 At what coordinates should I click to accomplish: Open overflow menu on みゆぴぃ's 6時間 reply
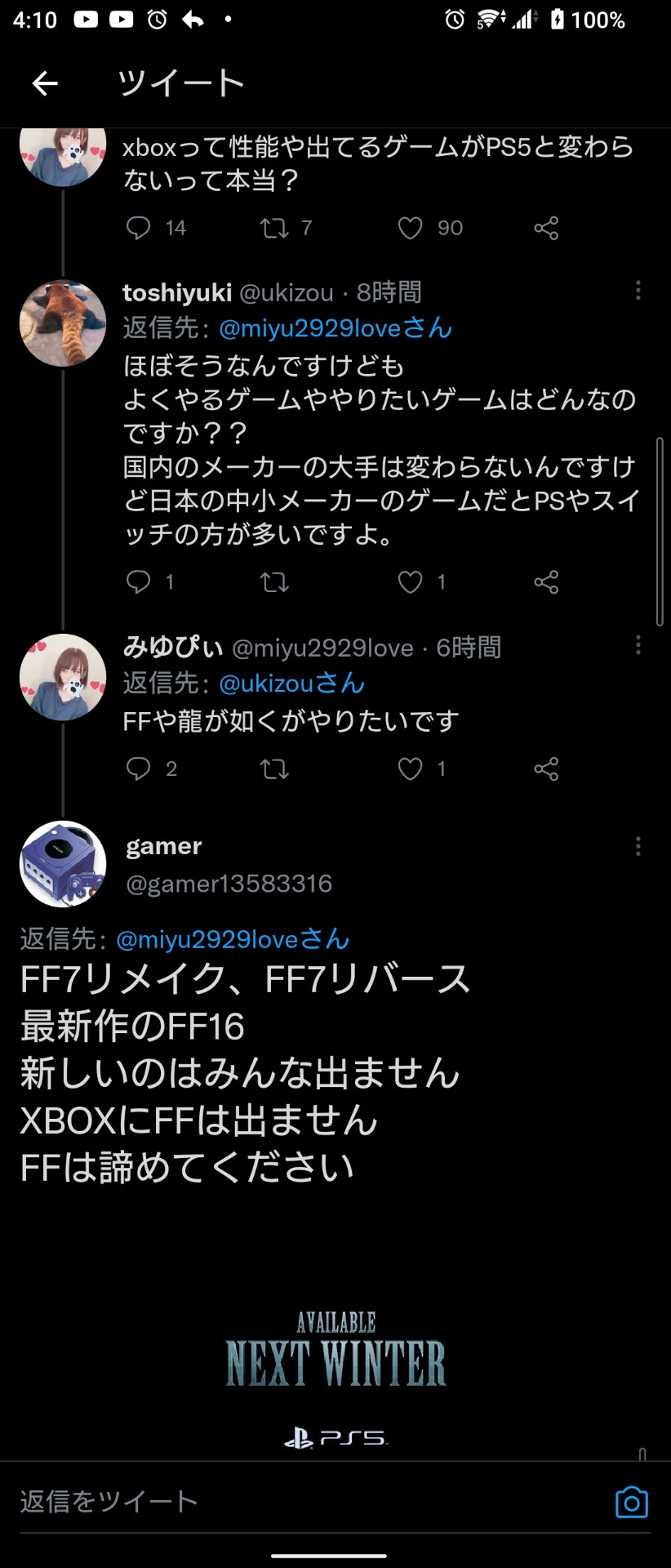click(638, 646)
